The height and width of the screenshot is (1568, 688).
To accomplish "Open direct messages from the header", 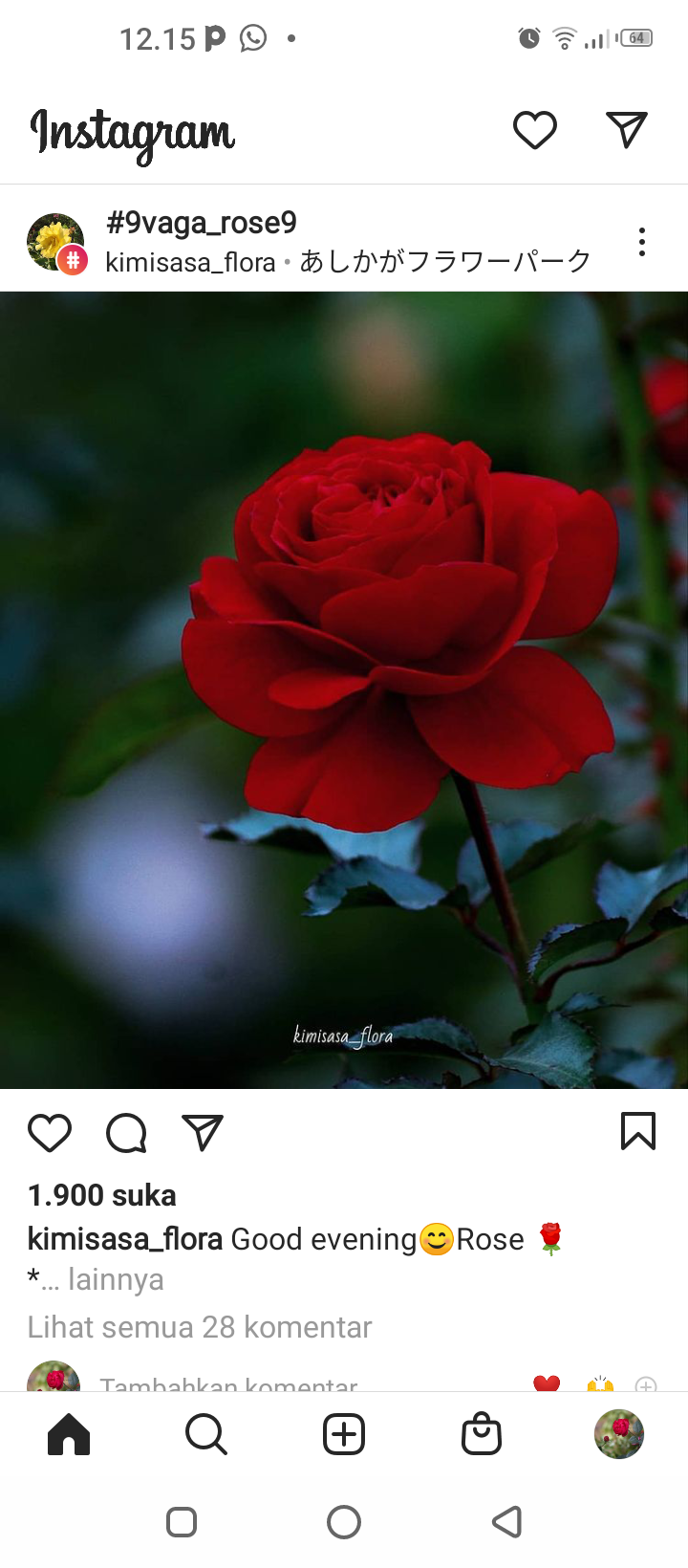I will click(x=627, y=129).
